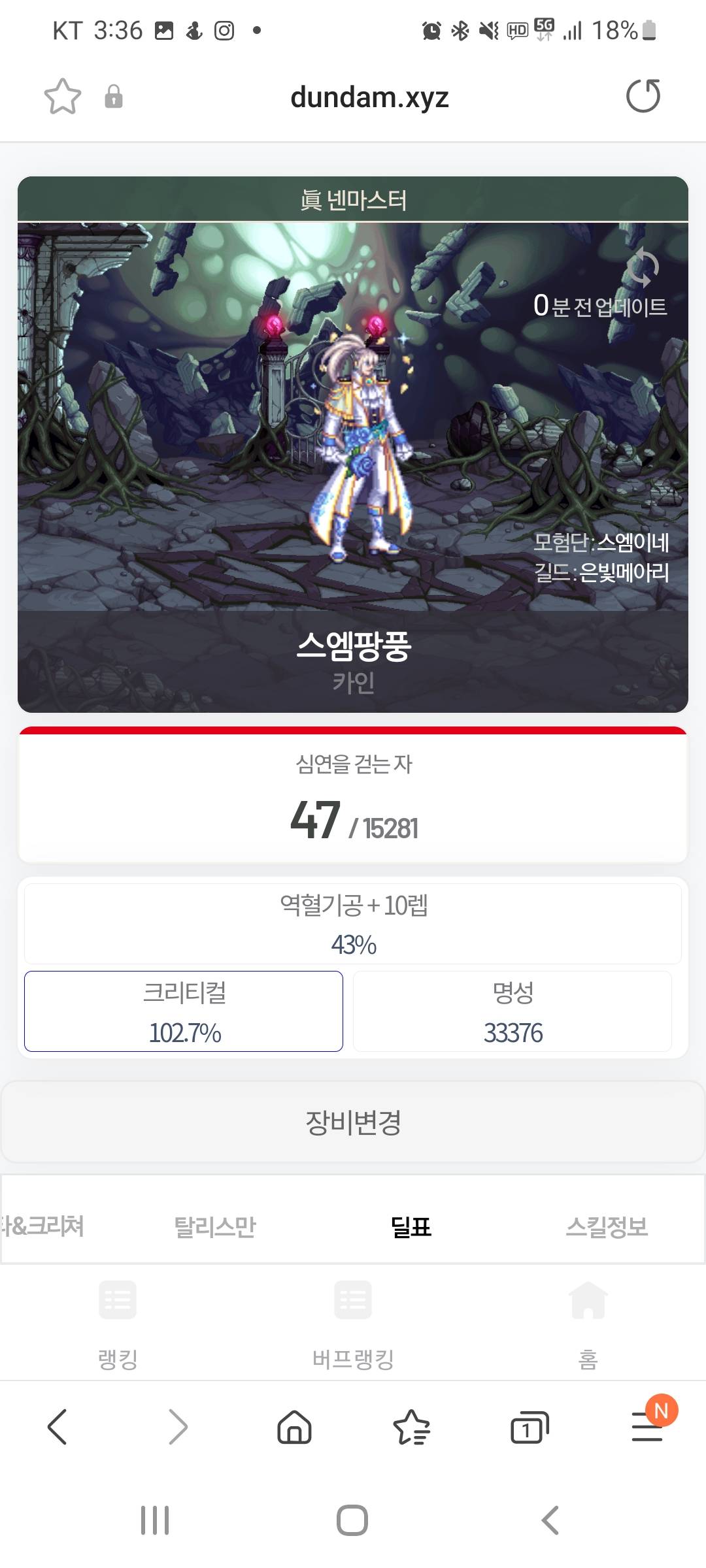Viewport: 706px width, 1568px height.
Task: Select the 딜표 tab
Action: [411, 1226]
